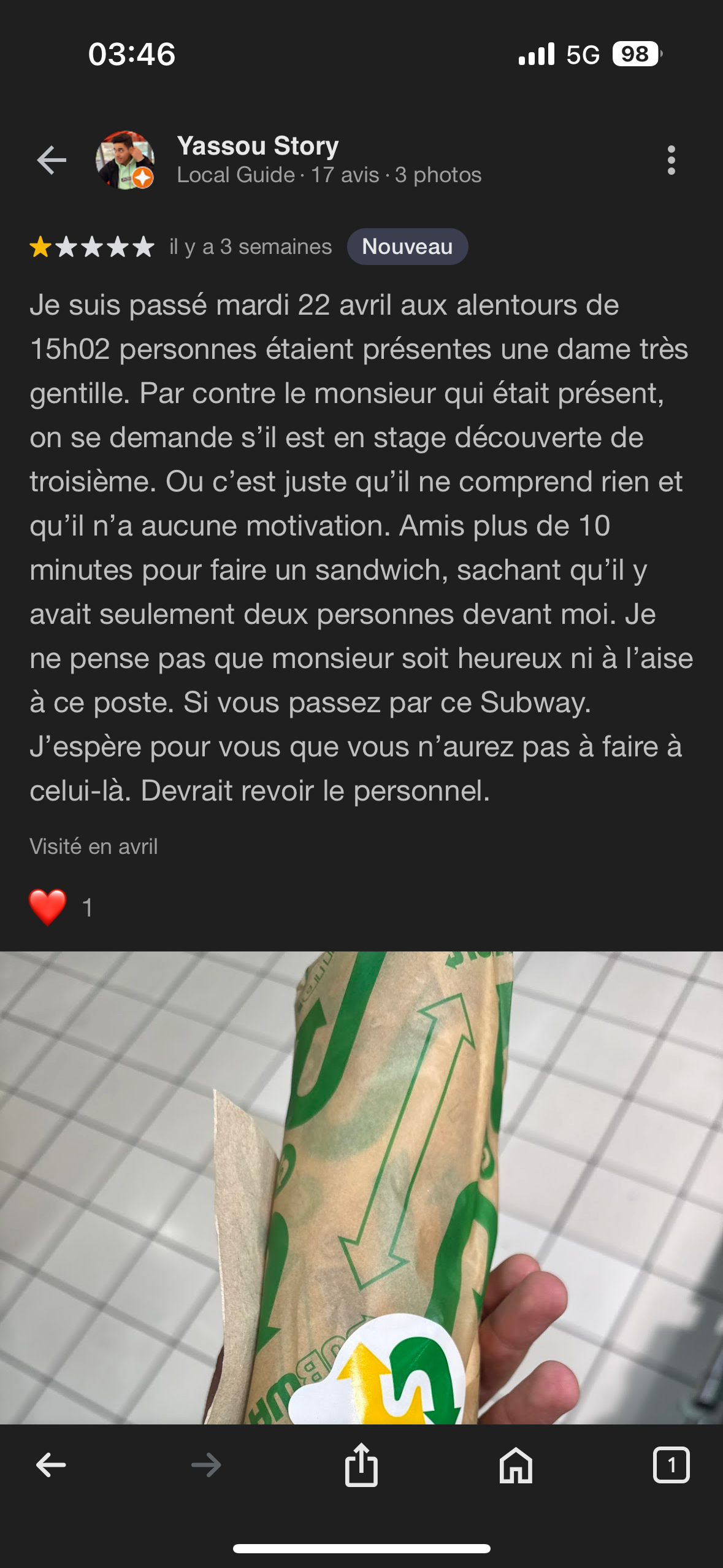Share this page from the toolbar
This screenshot has width=723, height=1568.
[361, 1465]
